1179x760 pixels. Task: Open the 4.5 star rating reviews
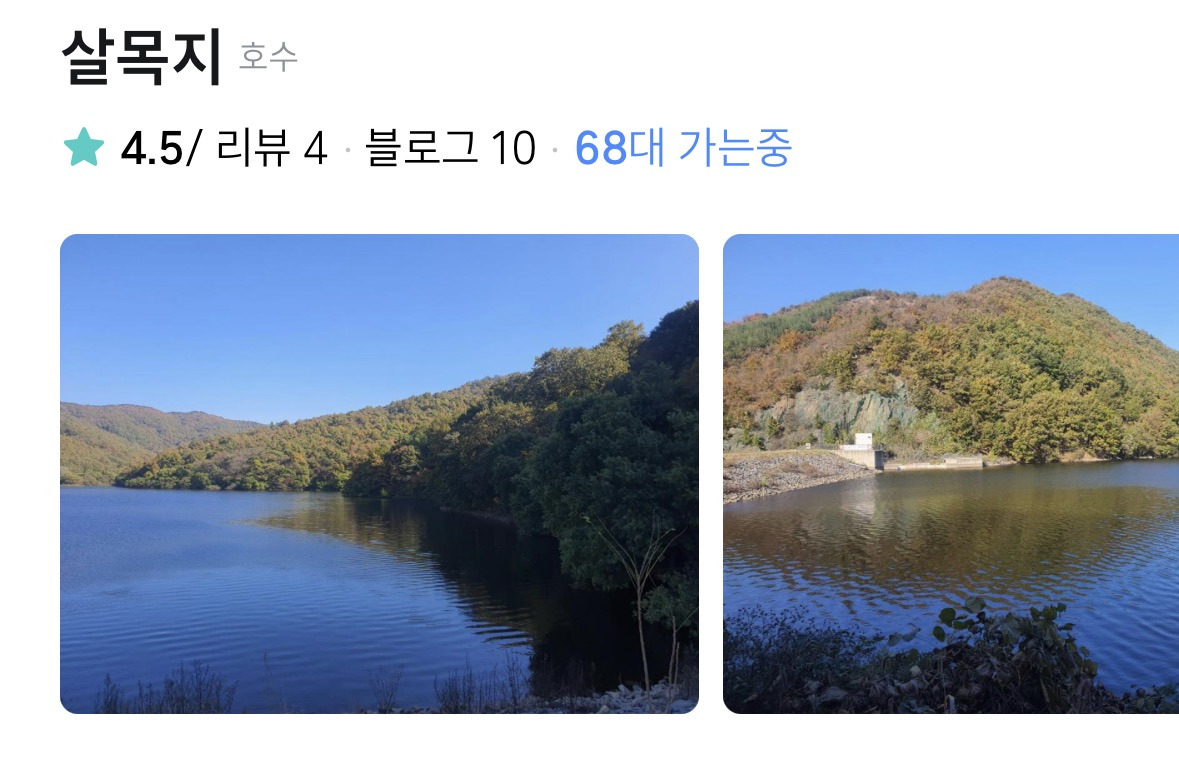point(196,150)
